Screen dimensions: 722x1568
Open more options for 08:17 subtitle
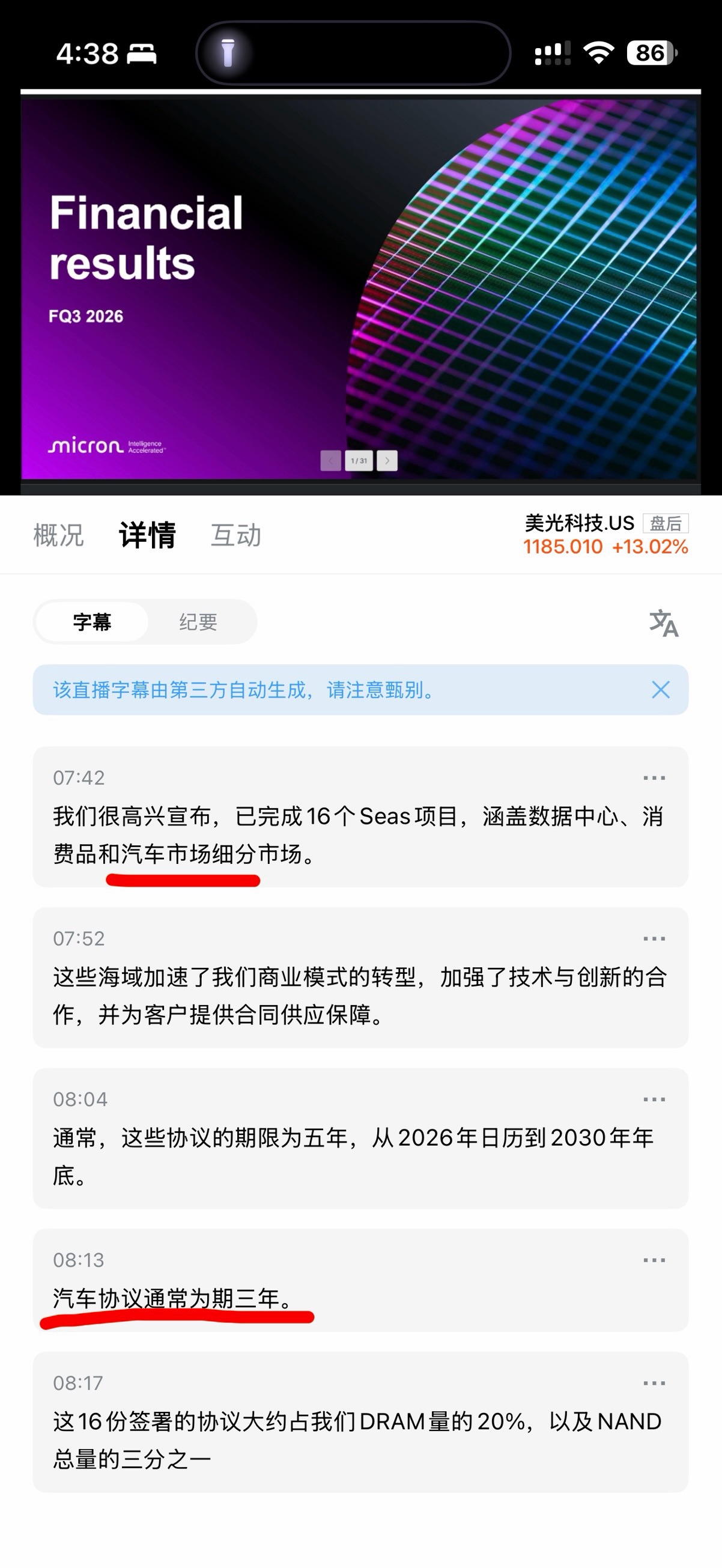pyautogui.click(x=655, y=1383)
